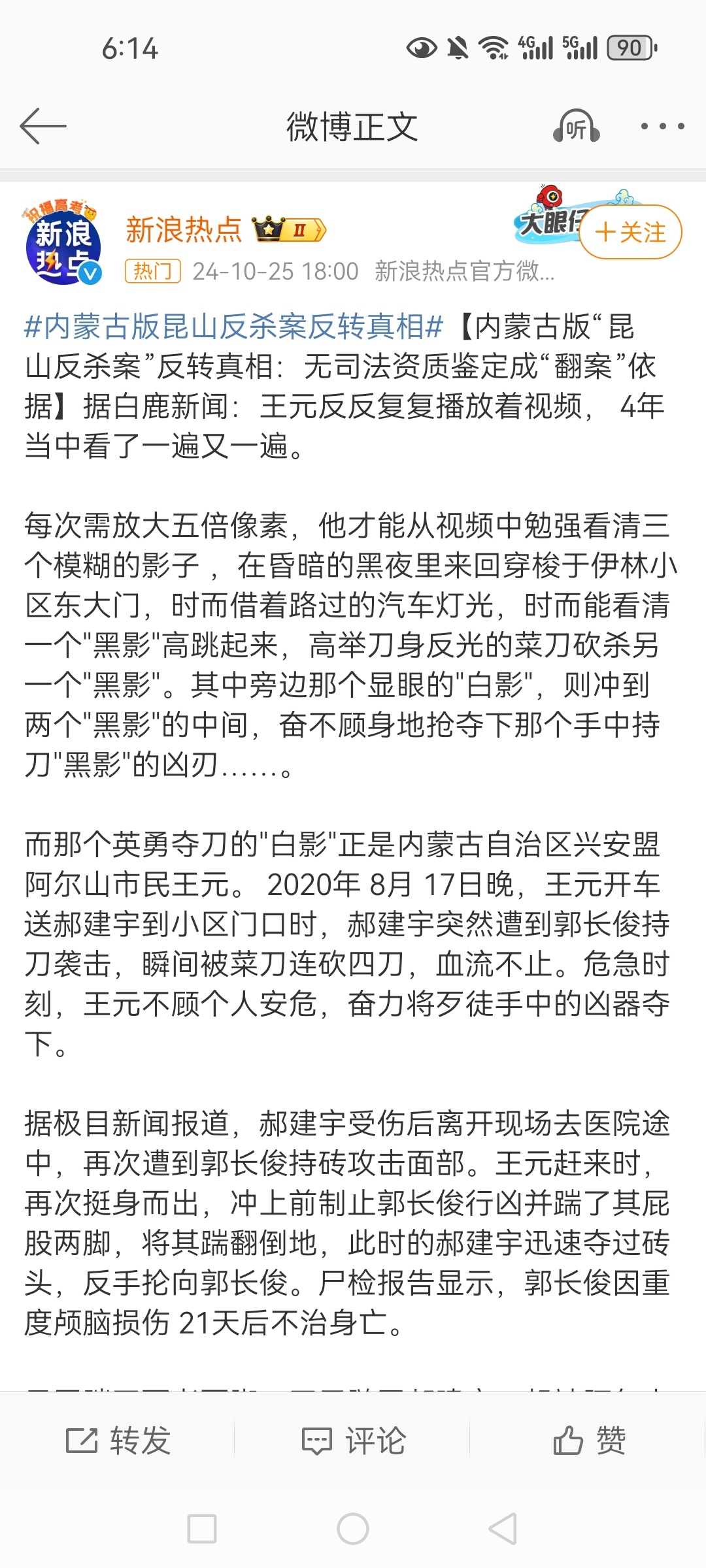The height and width of the screenshot is (1568, 706).
Task: Tap the 听 listen headphone icon
Action: 576,126
